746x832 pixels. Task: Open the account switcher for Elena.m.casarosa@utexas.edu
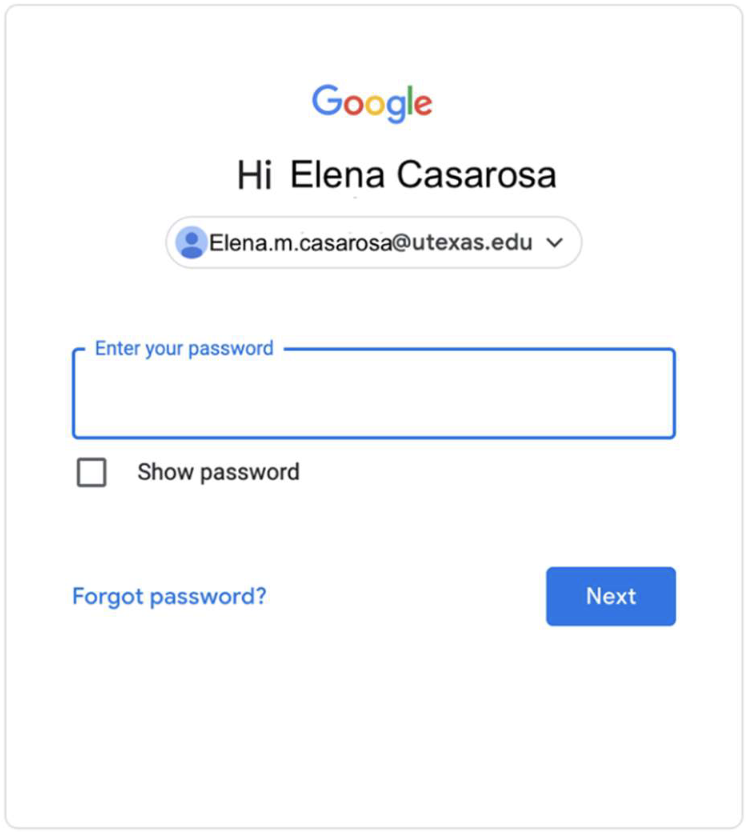[373, 242]
